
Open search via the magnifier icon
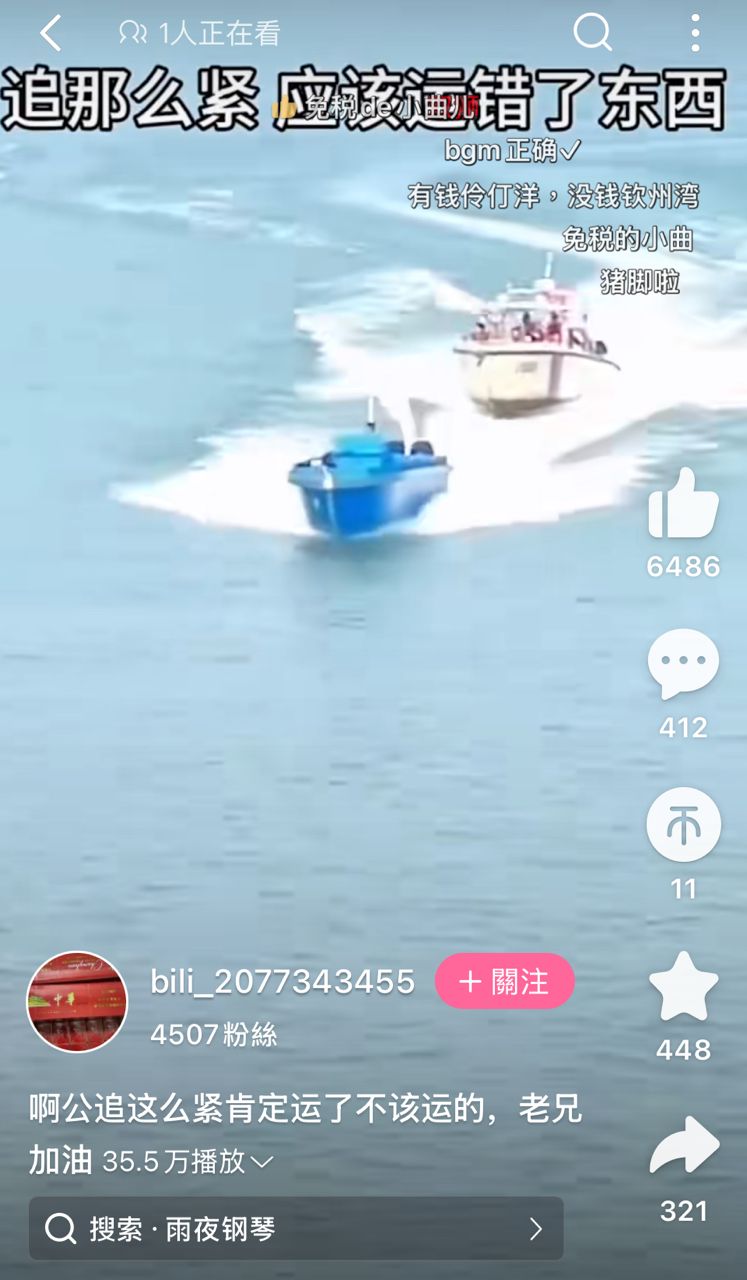pos(592,33)
